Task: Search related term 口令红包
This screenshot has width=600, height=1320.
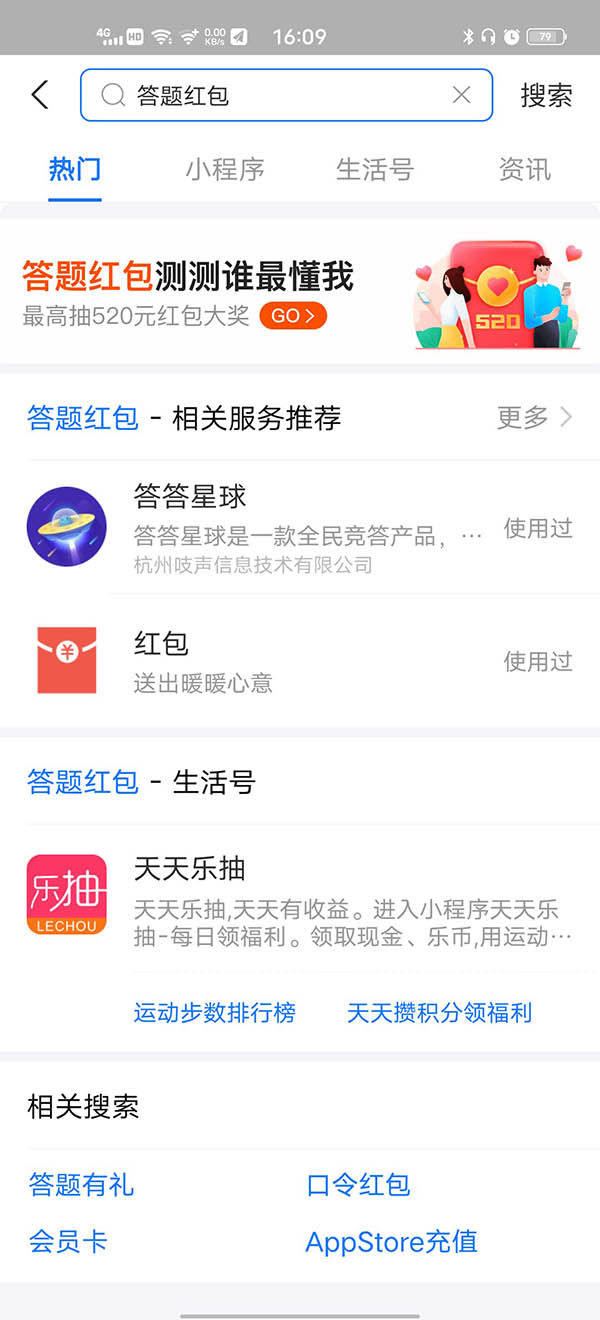Action: coord(358,1185)
